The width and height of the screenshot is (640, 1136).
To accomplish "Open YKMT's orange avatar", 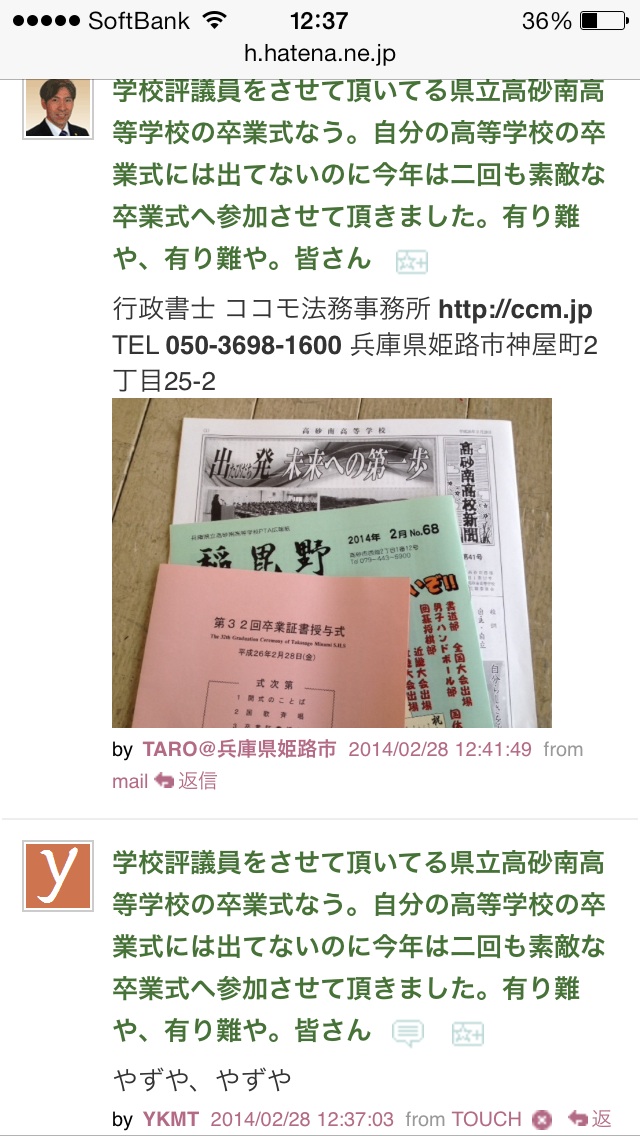I will click(x=57, y=876).
